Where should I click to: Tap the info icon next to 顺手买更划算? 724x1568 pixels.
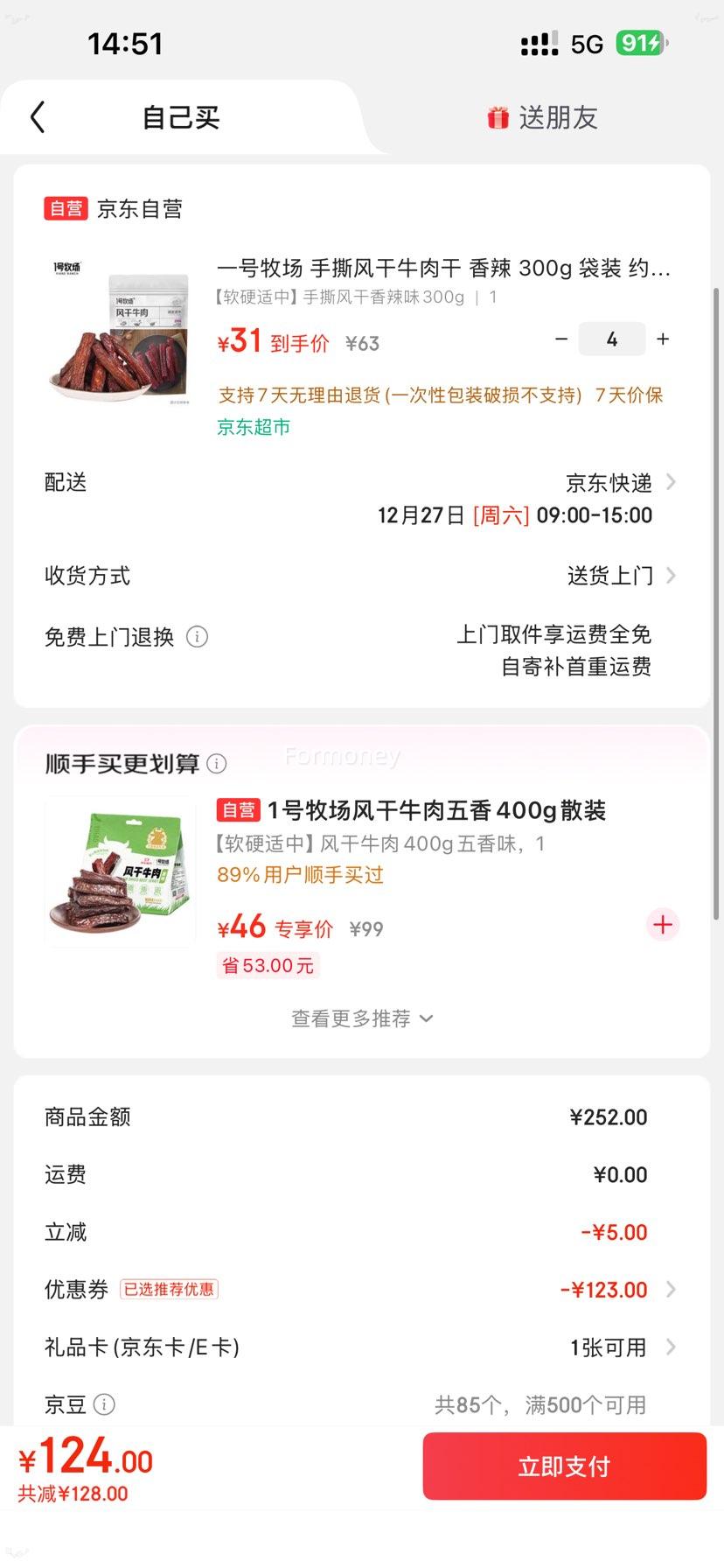[x=217, y=763]
